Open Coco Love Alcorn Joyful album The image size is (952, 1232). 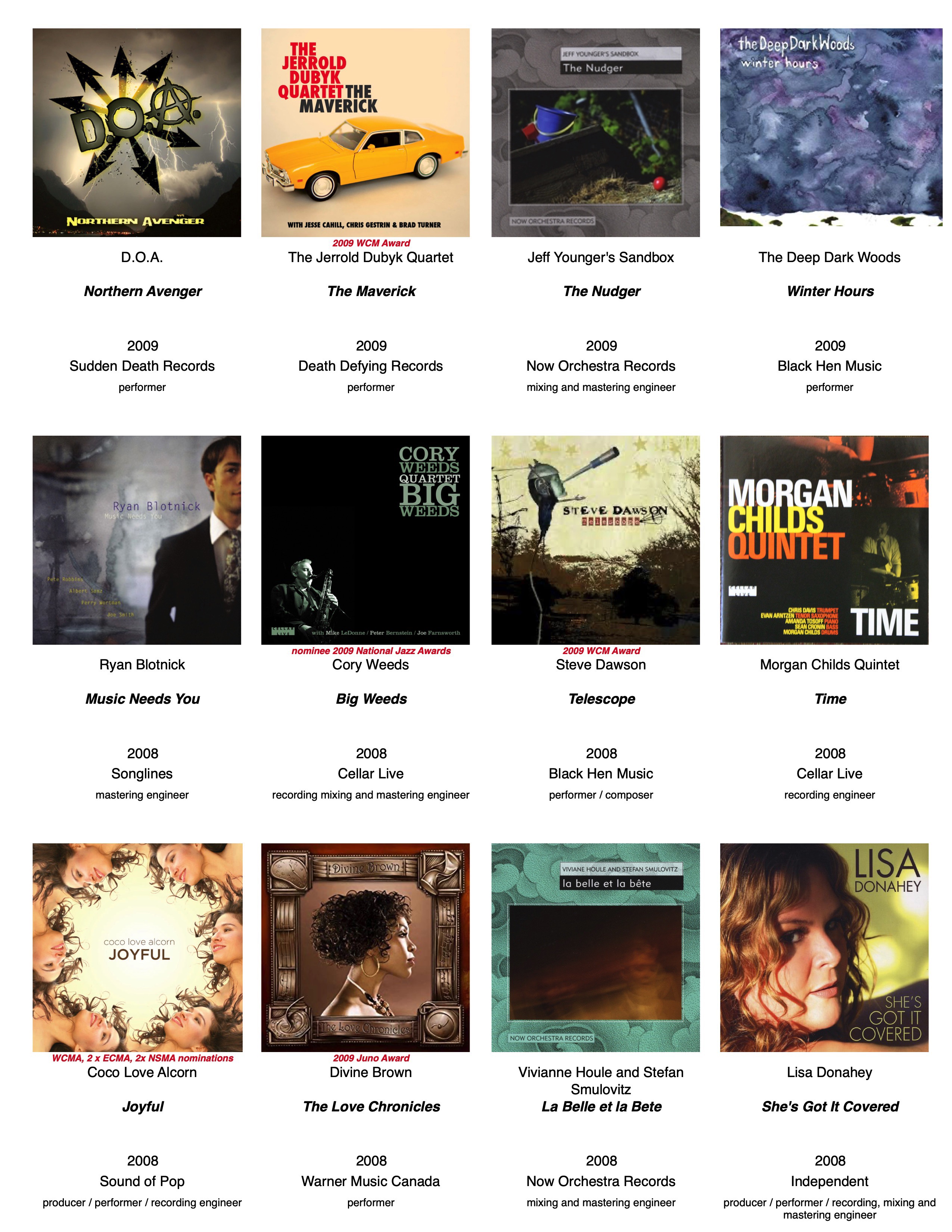pyautogui.click(x=137, y=947)
